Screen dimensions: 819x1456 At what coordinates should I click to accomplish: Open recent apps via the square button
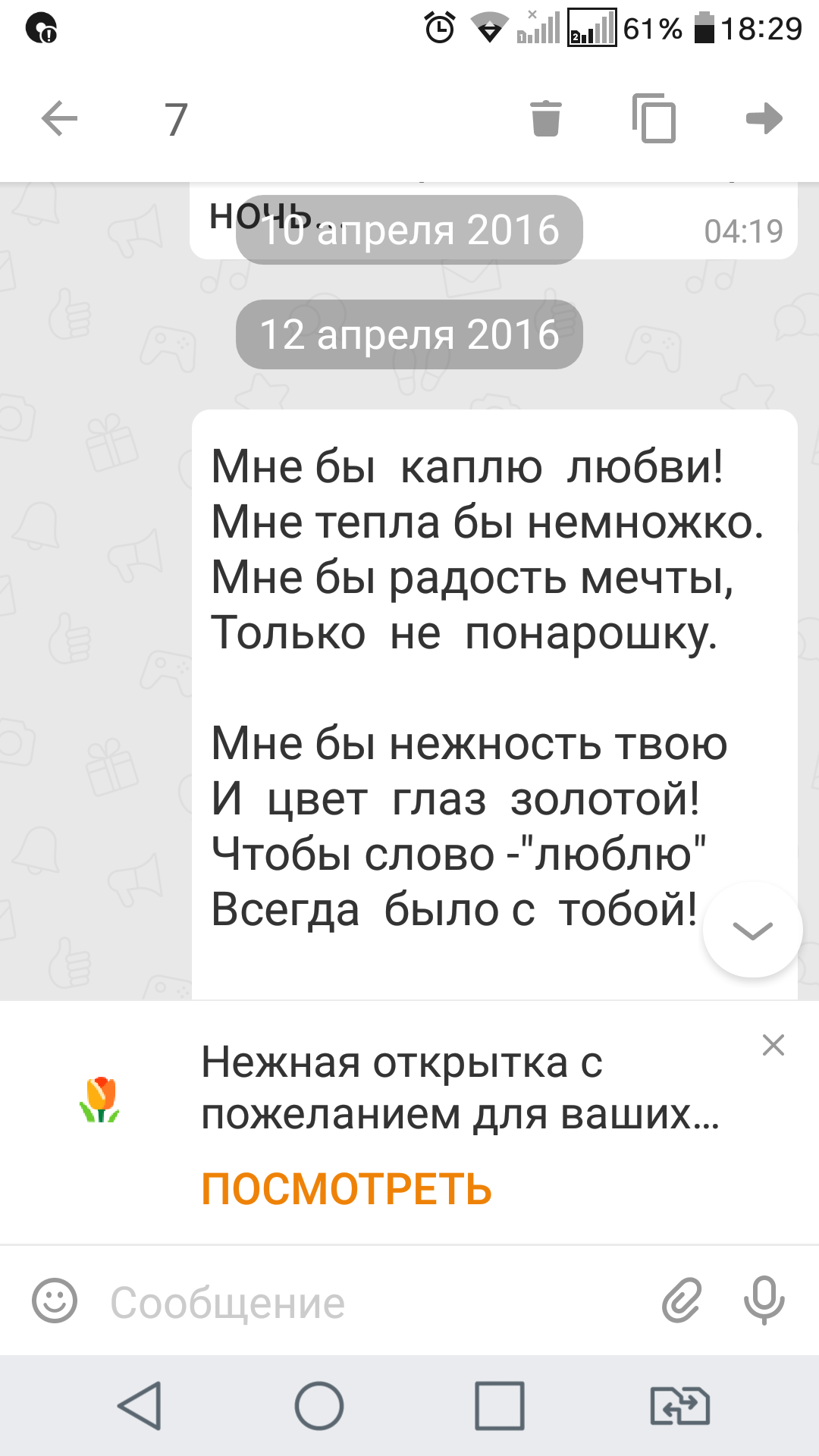[x=500, y=1406]
